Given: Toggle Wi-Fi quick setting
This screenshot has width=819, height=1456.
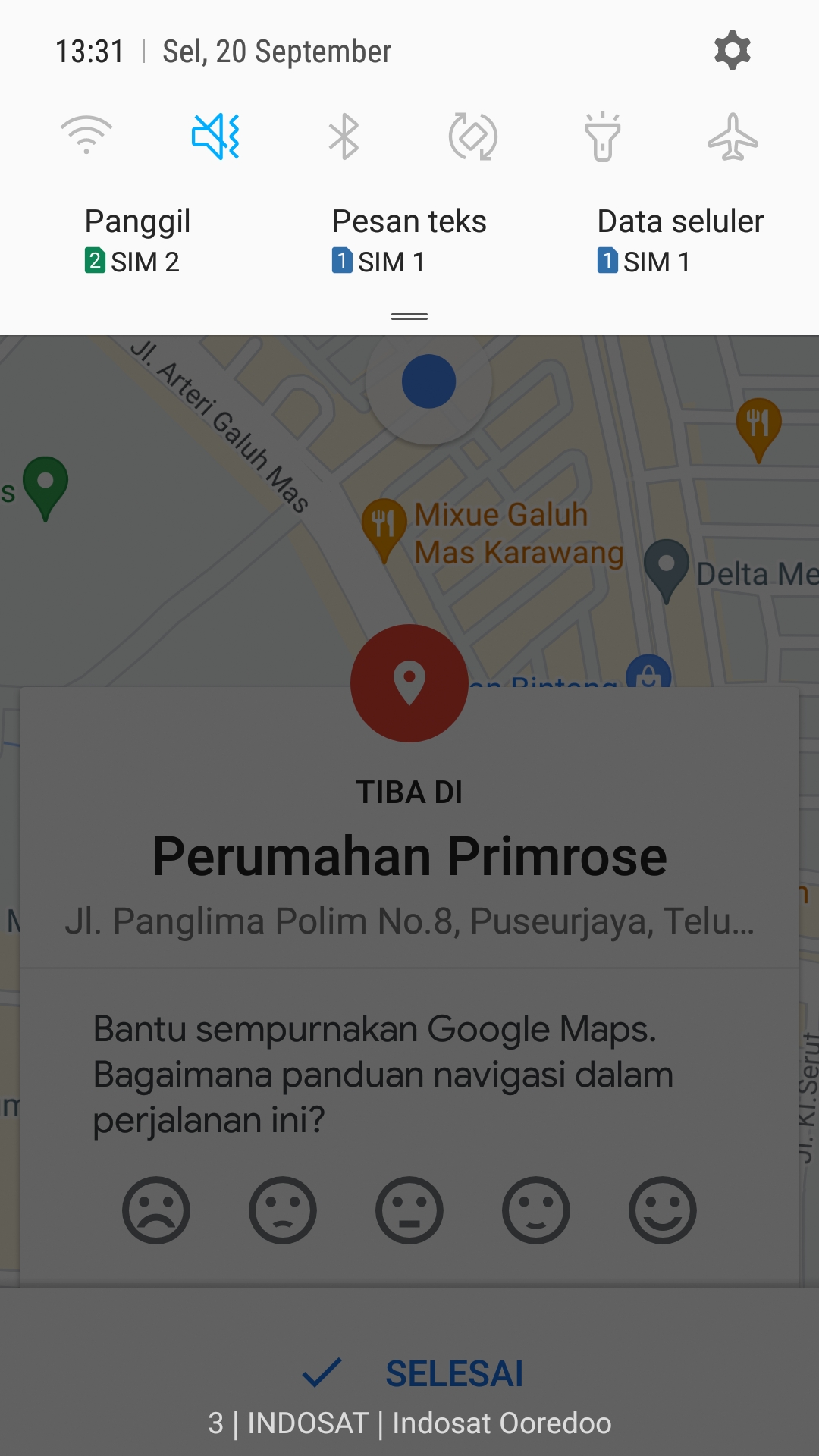Looking at the screenshot, I should coord(86,136).
